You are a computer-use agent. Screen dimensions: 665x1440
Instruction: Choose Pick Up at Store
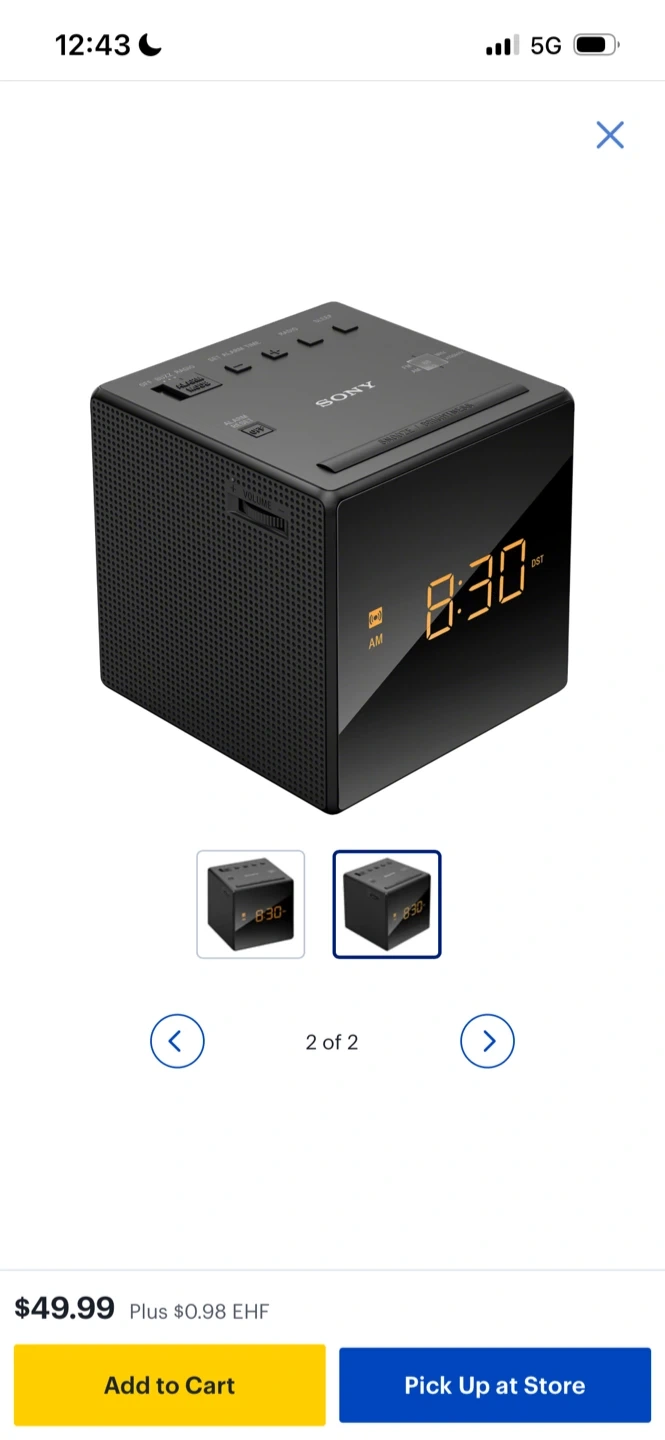coord(494,1385)
